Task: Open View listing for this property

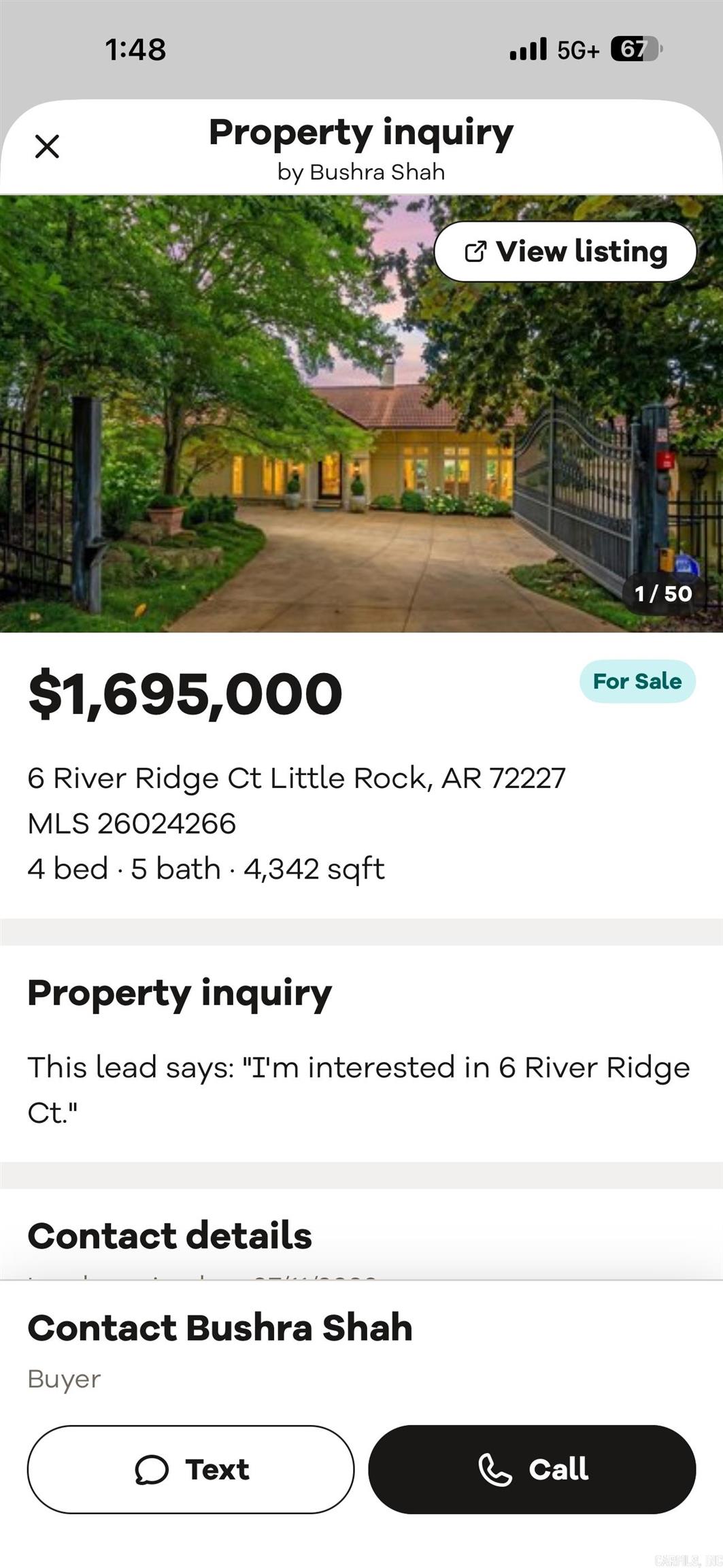Action: [565, 252]
